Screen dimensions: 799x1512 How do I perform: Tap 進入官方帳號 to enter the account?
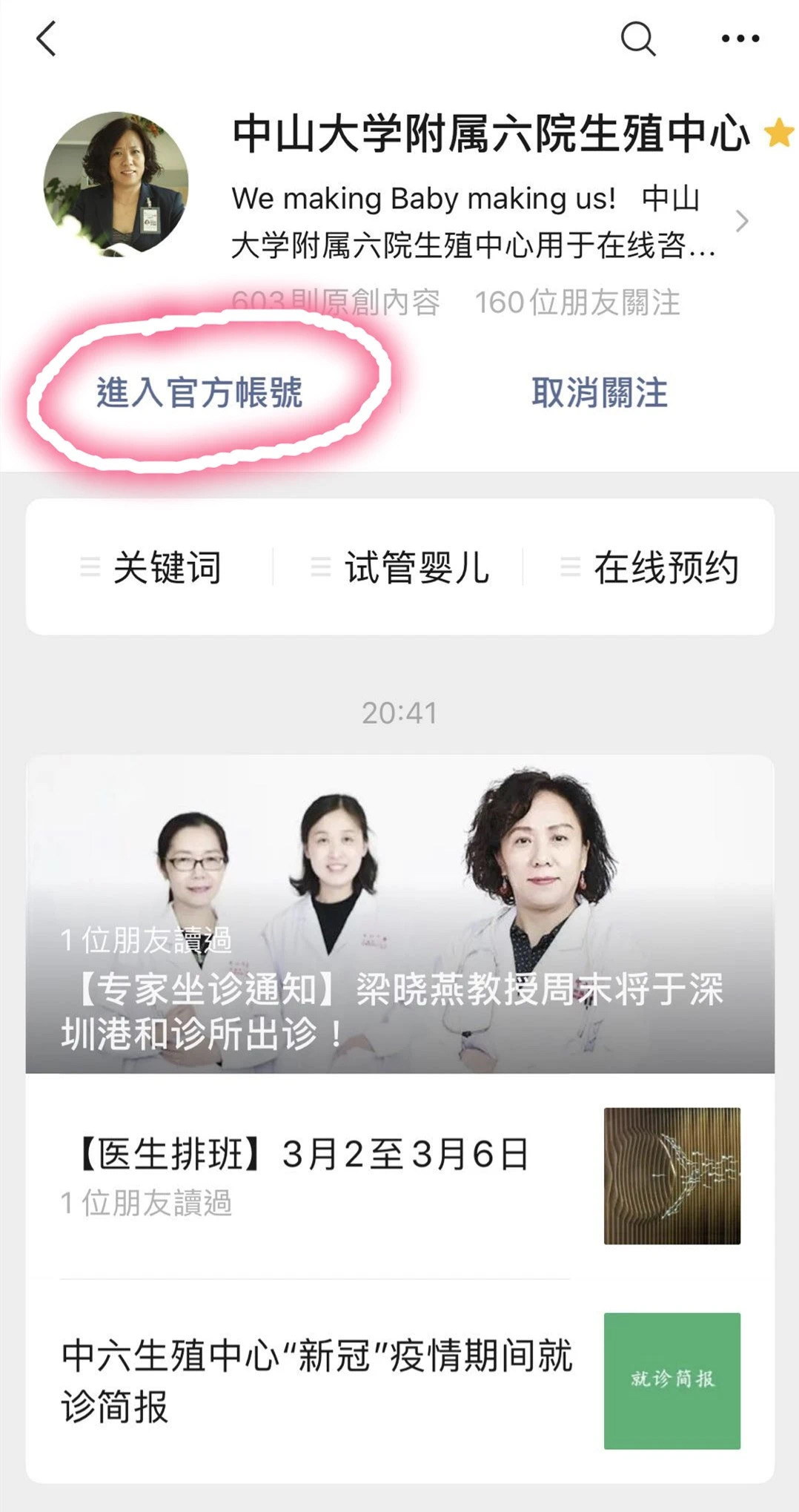pyautogui.click(x=199, y=392)
